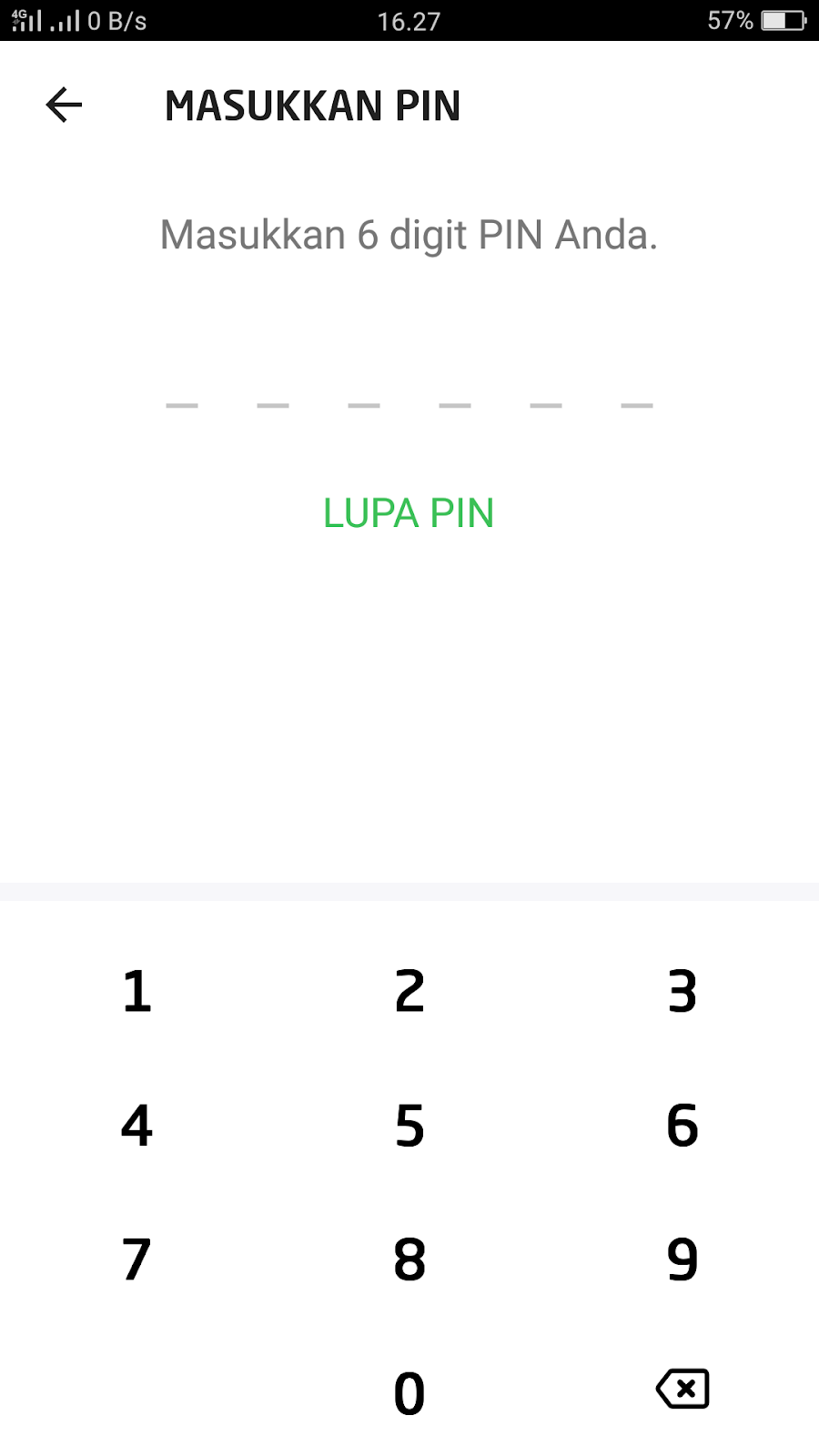Enter digit 7 on the keypad

136,1259
